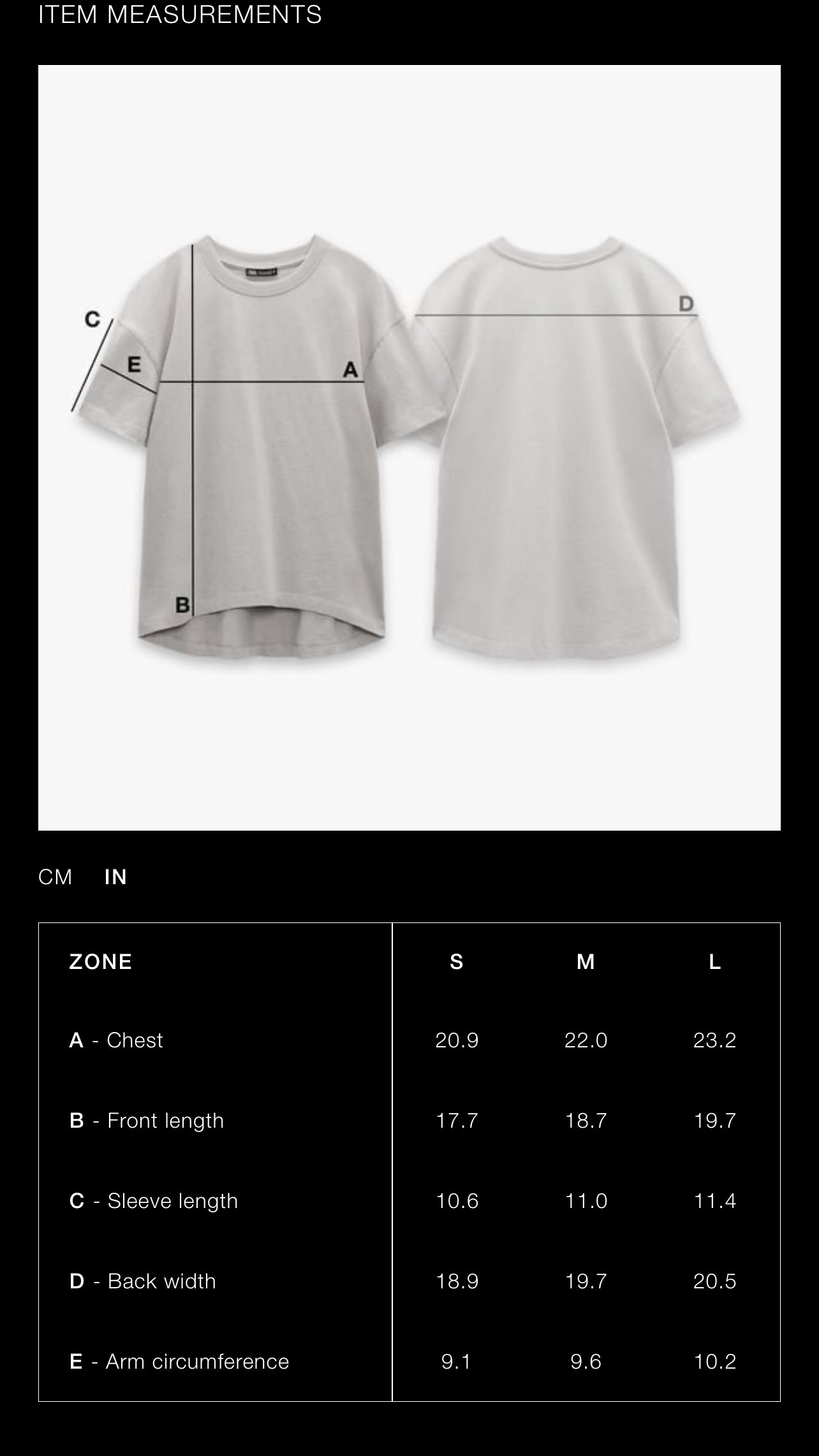
Task: Switch measurements to CM units
Action: 55,877
